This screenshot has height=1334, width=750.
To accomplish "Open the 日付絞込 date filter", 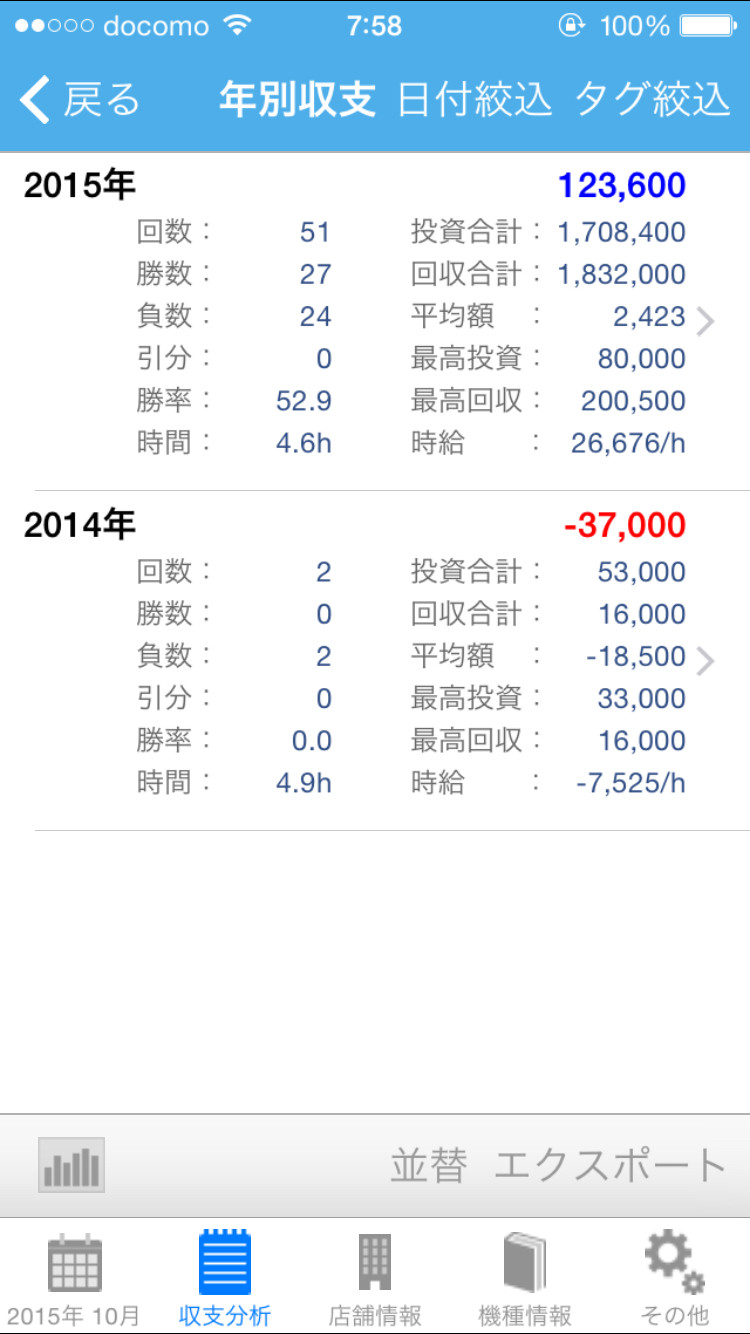I will pyautogui.click(x=475, y=100).
